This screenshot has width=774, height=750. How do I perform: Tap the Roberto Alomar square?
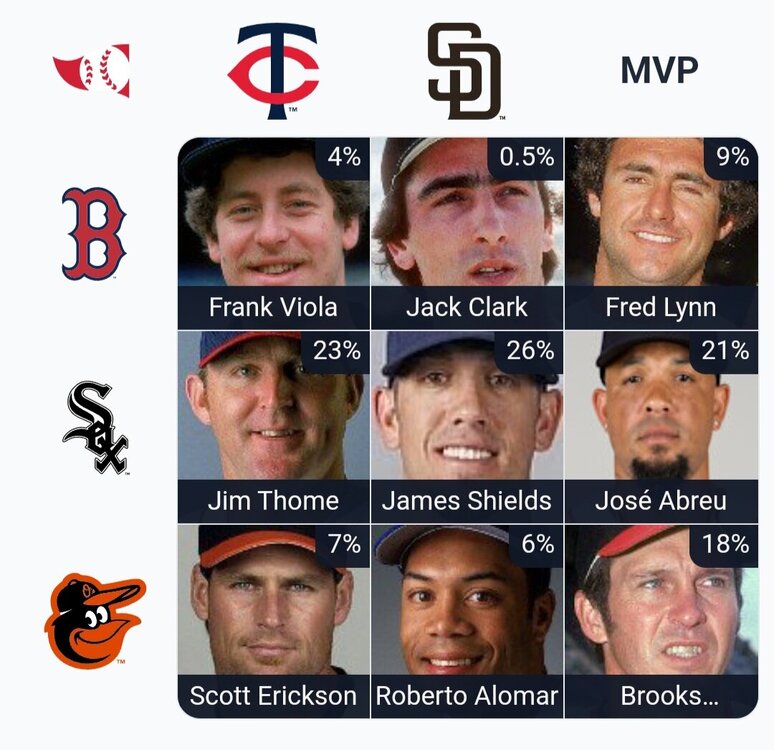click(x=467, y=620)
